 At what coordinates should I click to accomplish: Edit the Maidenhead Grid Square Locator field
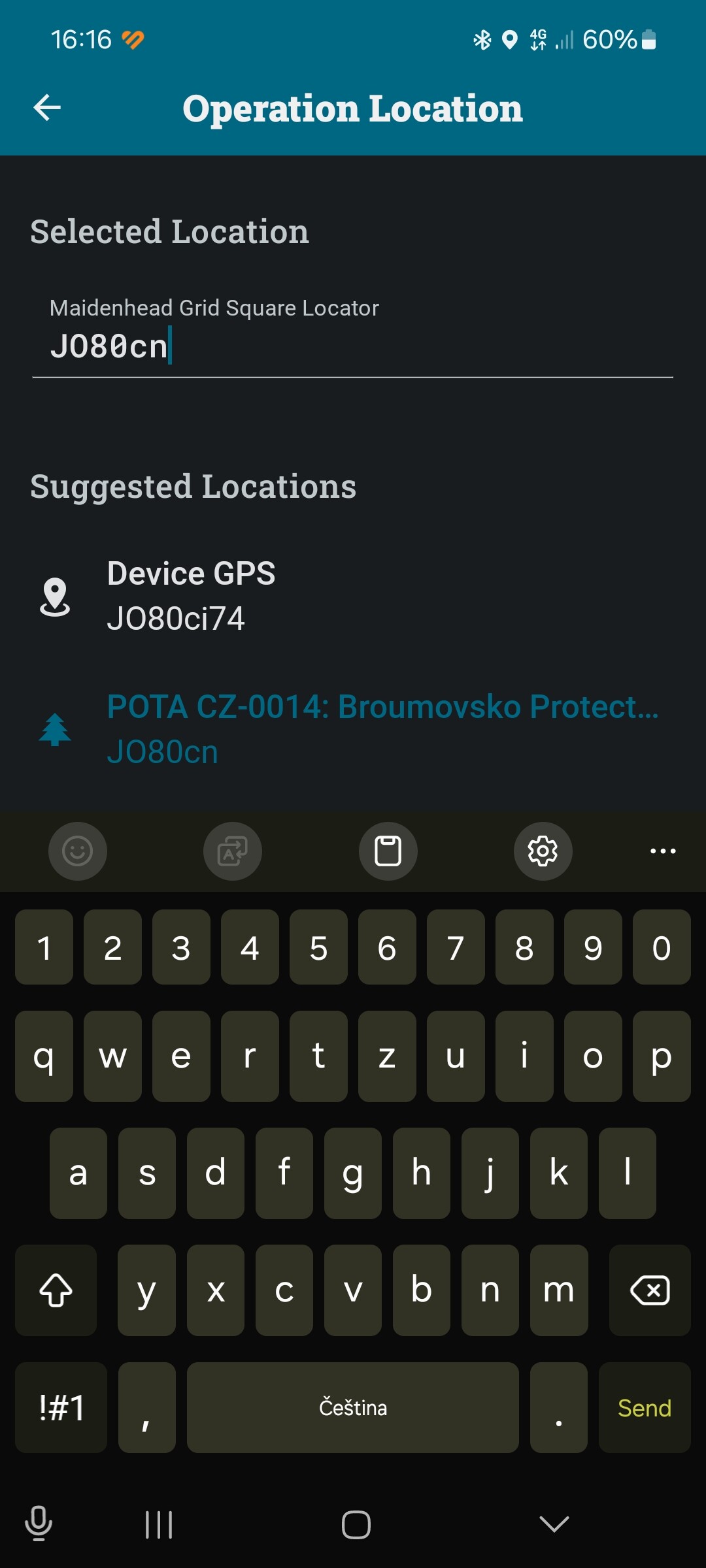click(353, 346)
